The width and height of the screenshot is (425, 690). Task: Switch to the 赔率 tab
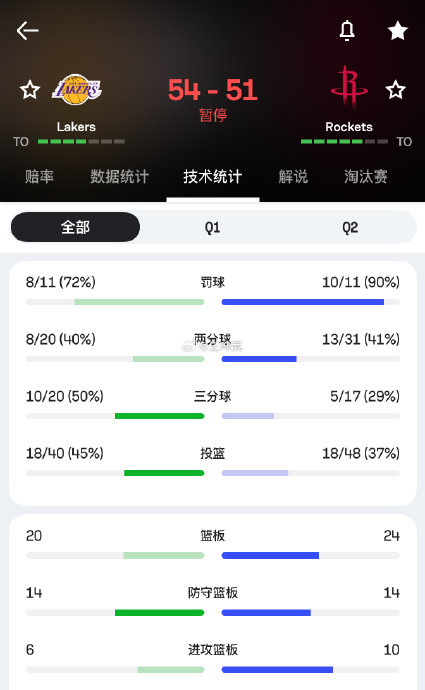[x=39, y=176]
